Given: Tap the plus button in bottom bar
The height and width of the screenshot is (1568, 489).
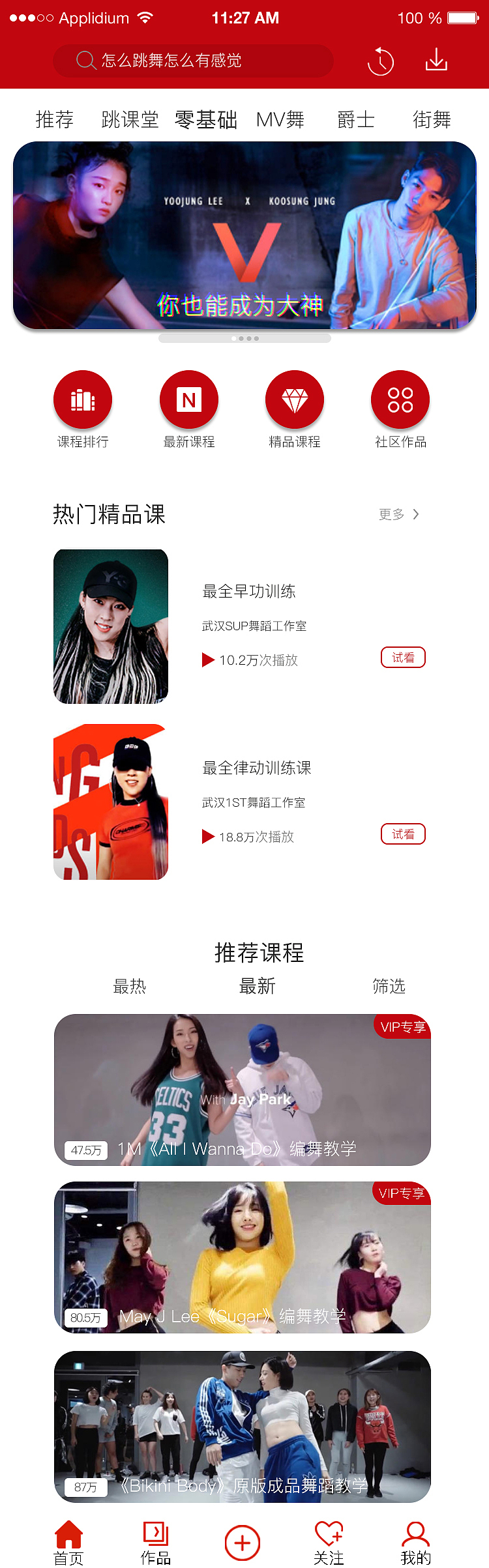Looking at the screenshot, I should coord(243,1543).
